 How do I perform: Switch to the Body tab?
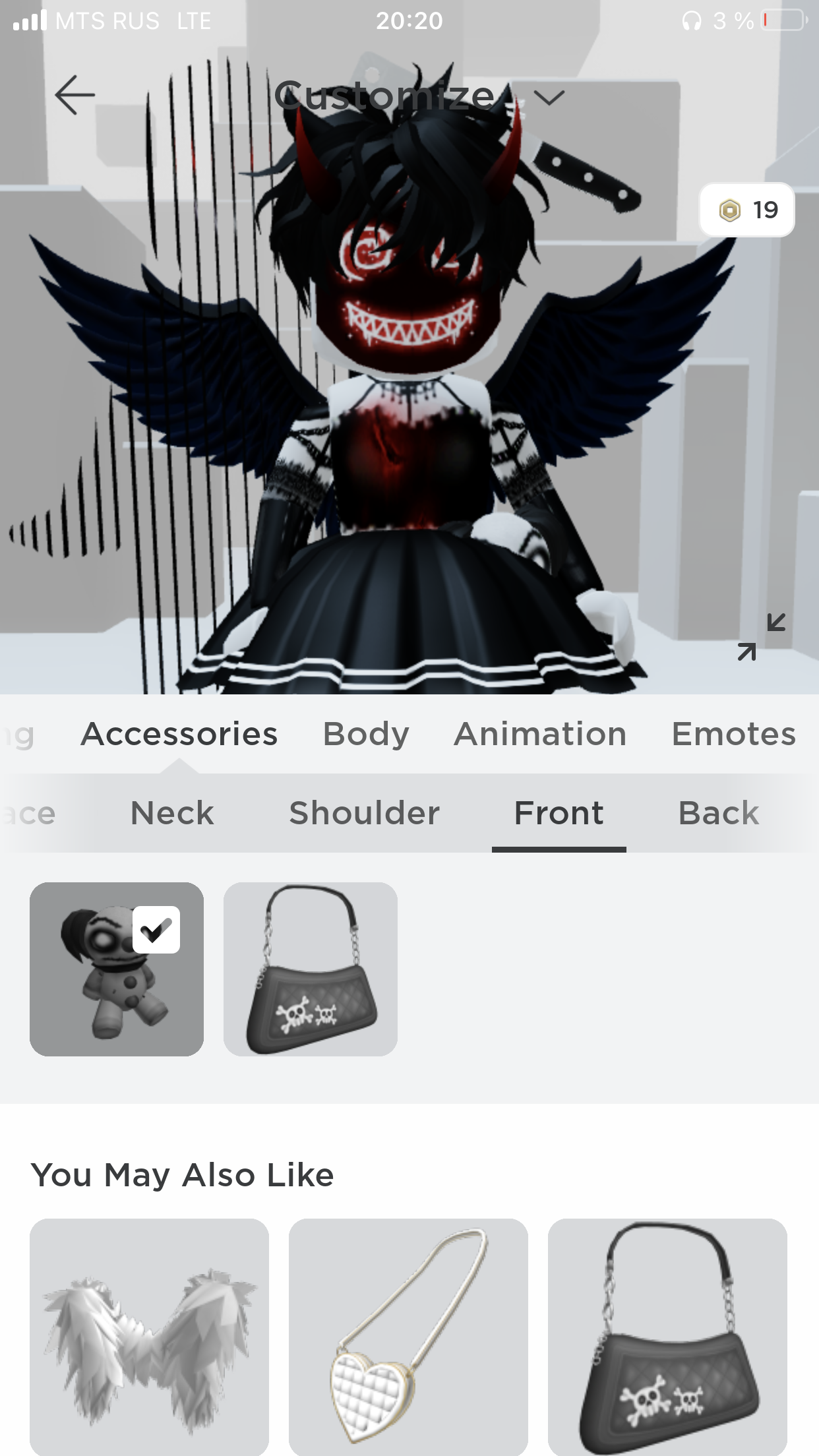pyautogui.click(x=366, y=734)
